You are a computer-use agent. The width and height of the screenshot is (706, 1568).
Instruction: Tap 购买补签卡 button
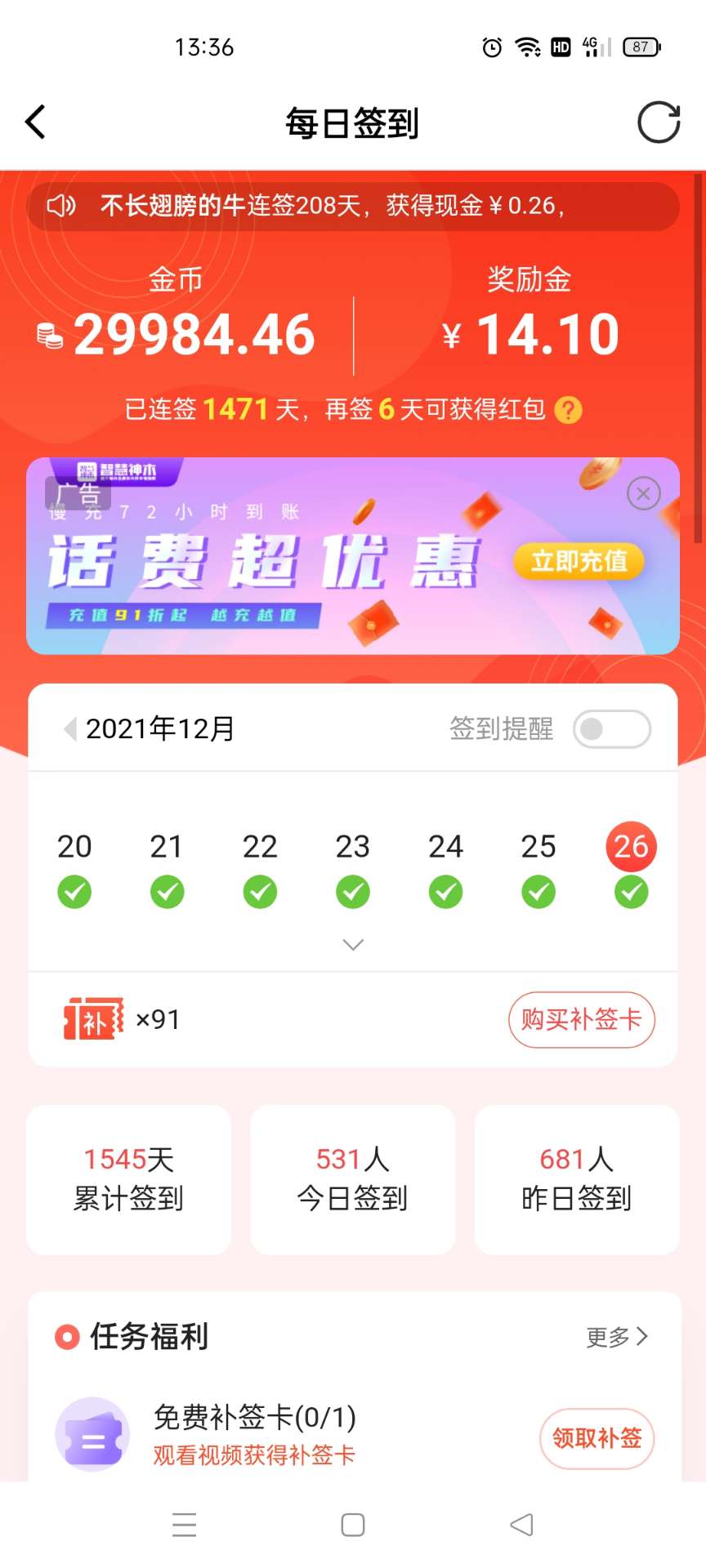click(x=581, y=1019)
